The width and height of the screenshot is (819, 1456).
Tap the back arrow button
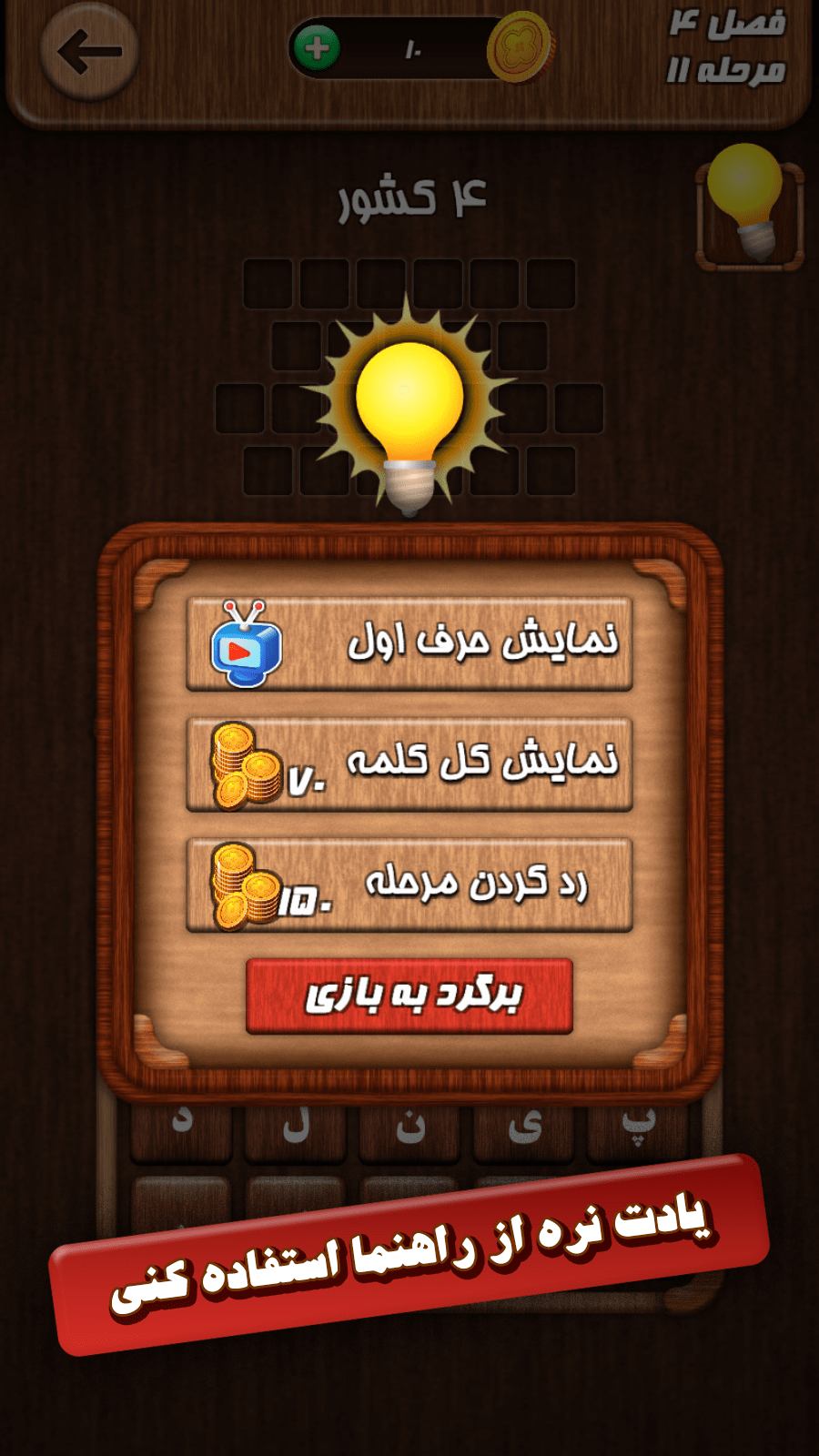88,51
